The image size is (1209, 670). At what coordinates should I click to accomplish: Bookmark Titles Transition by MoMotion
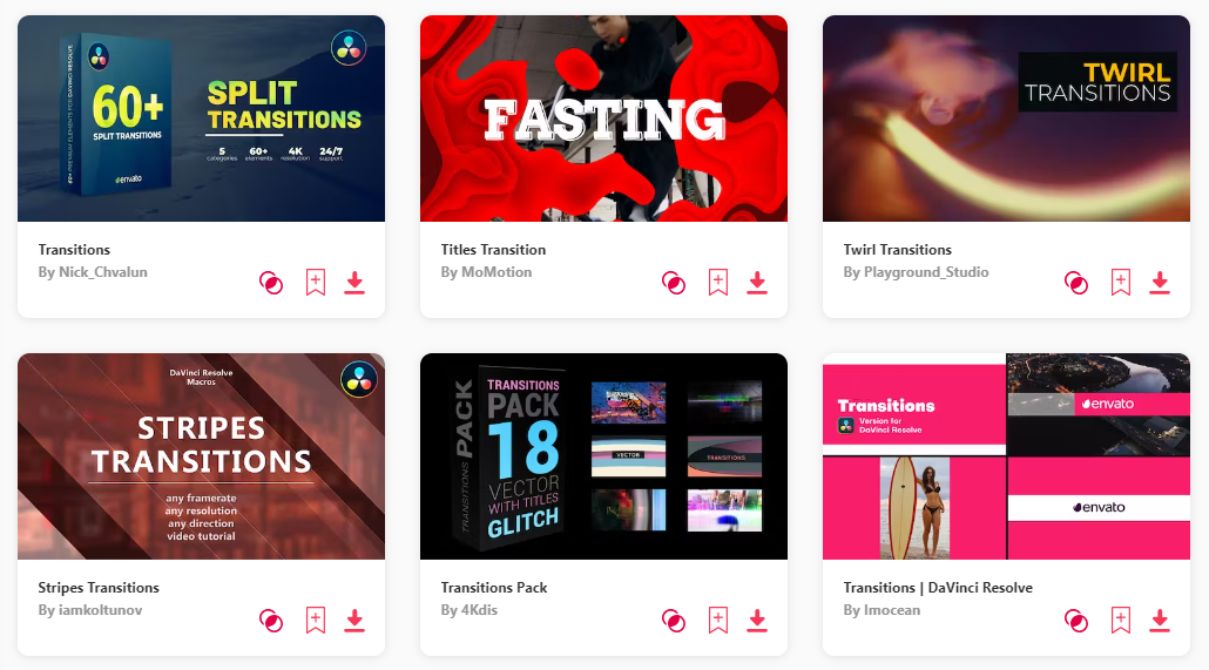pos(718,283)
